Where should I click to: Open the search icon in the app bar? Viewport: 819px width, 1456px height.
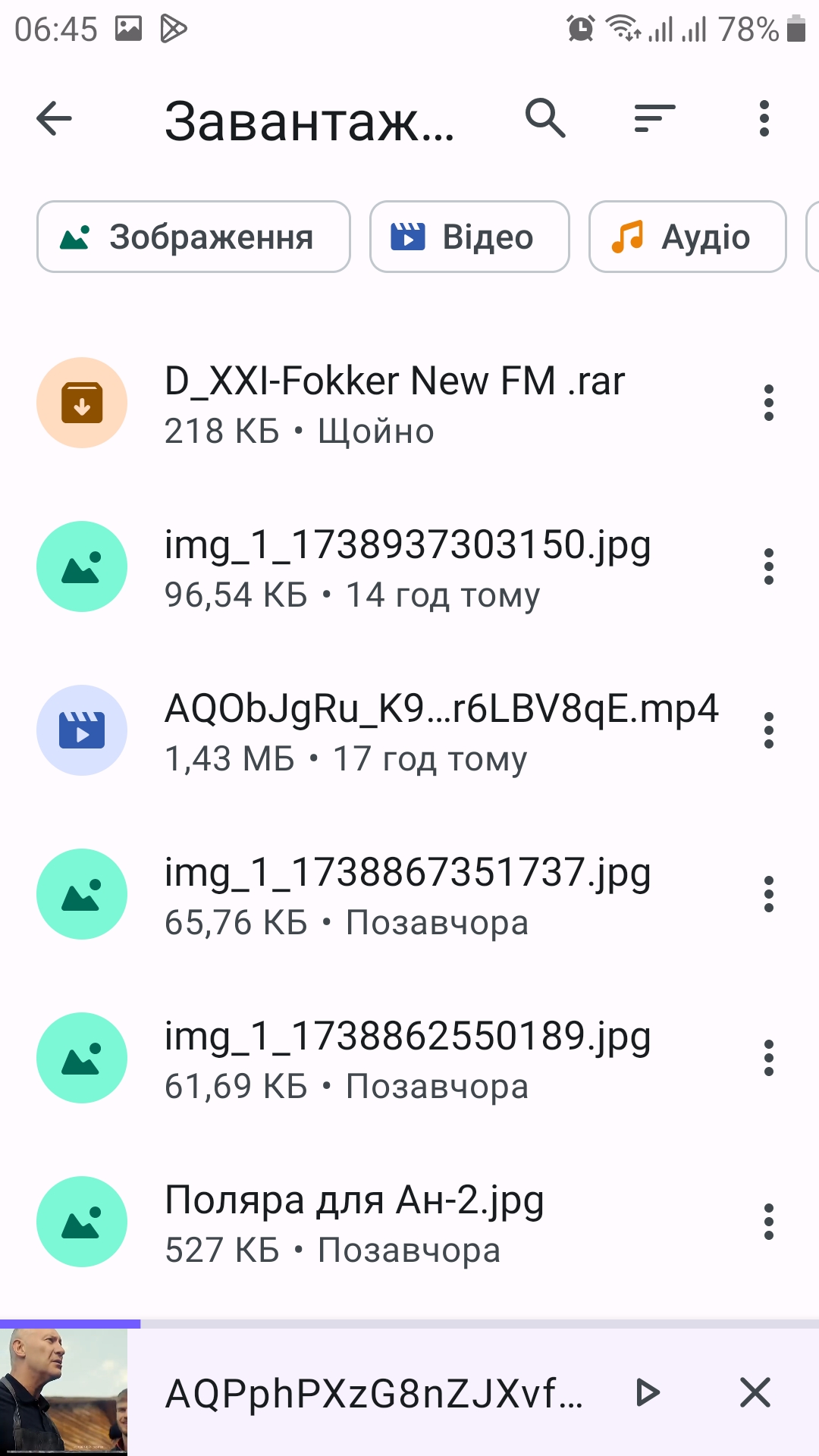545,119
